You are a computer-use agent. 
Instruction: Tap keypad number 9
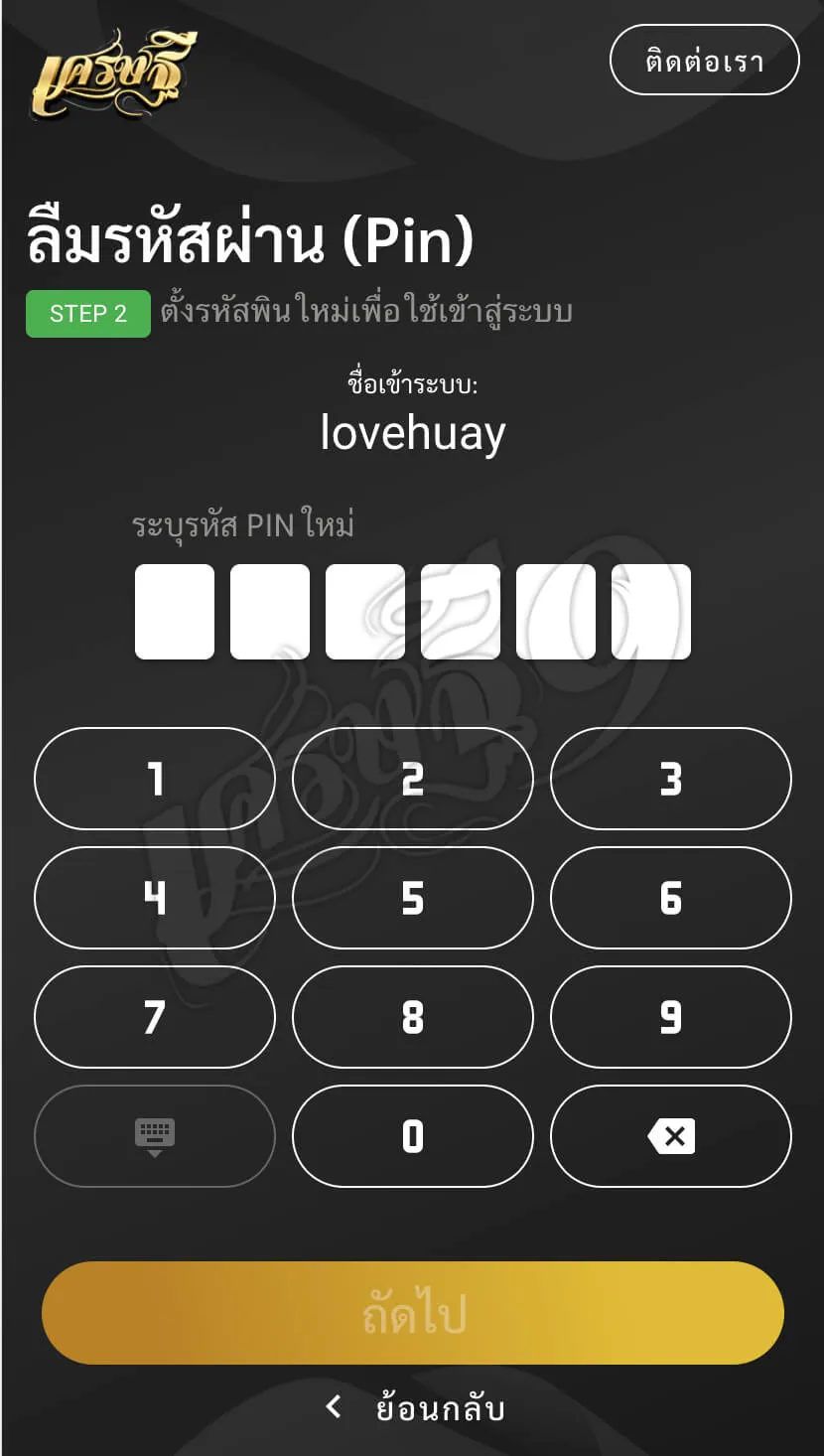click(x=671, y=1017)
